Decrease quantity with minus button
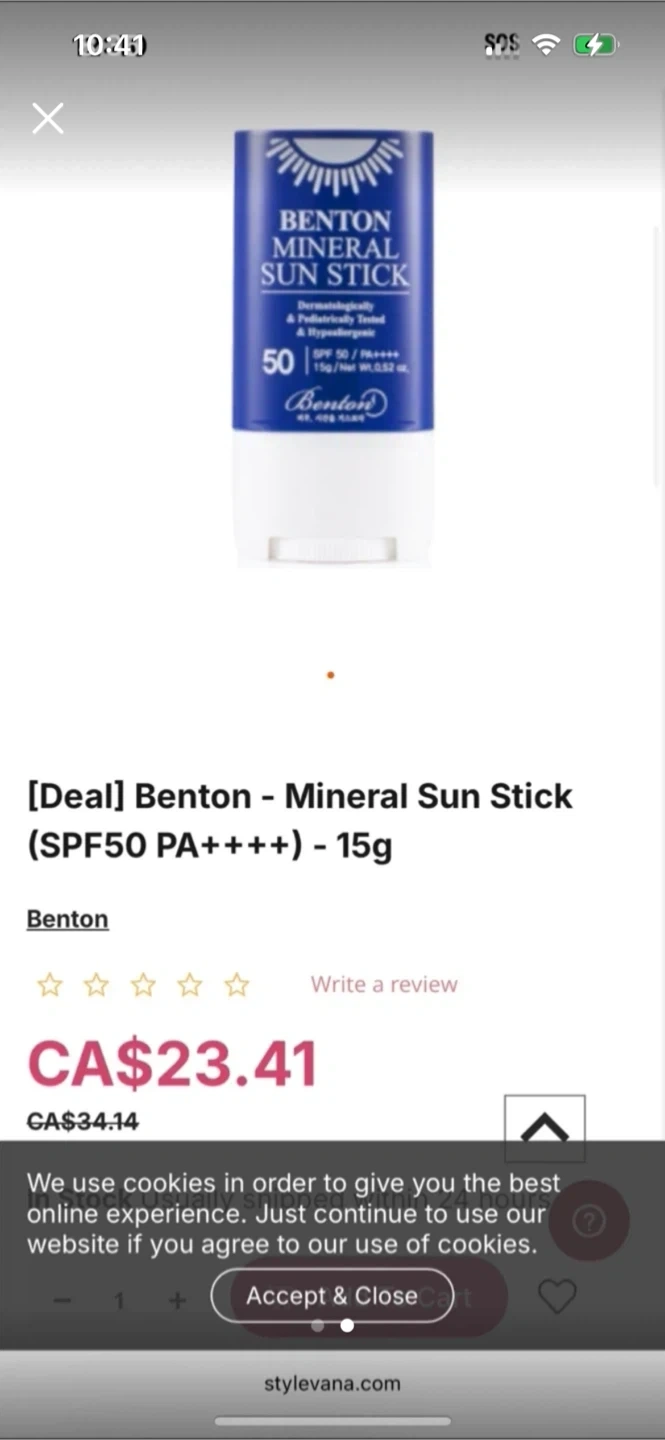 (x=62, y=1301)
